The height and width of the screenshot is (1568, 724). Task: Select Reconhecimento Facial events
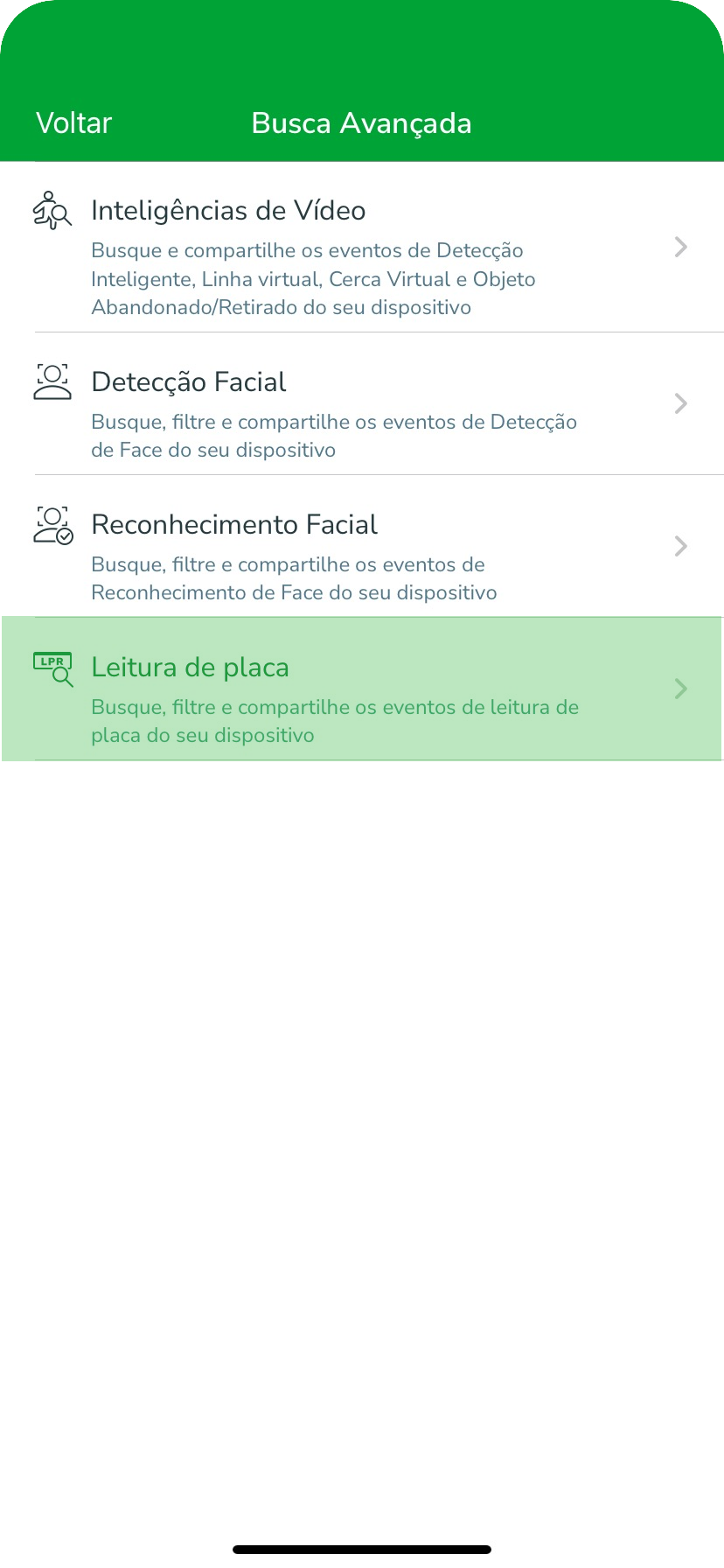362,547
